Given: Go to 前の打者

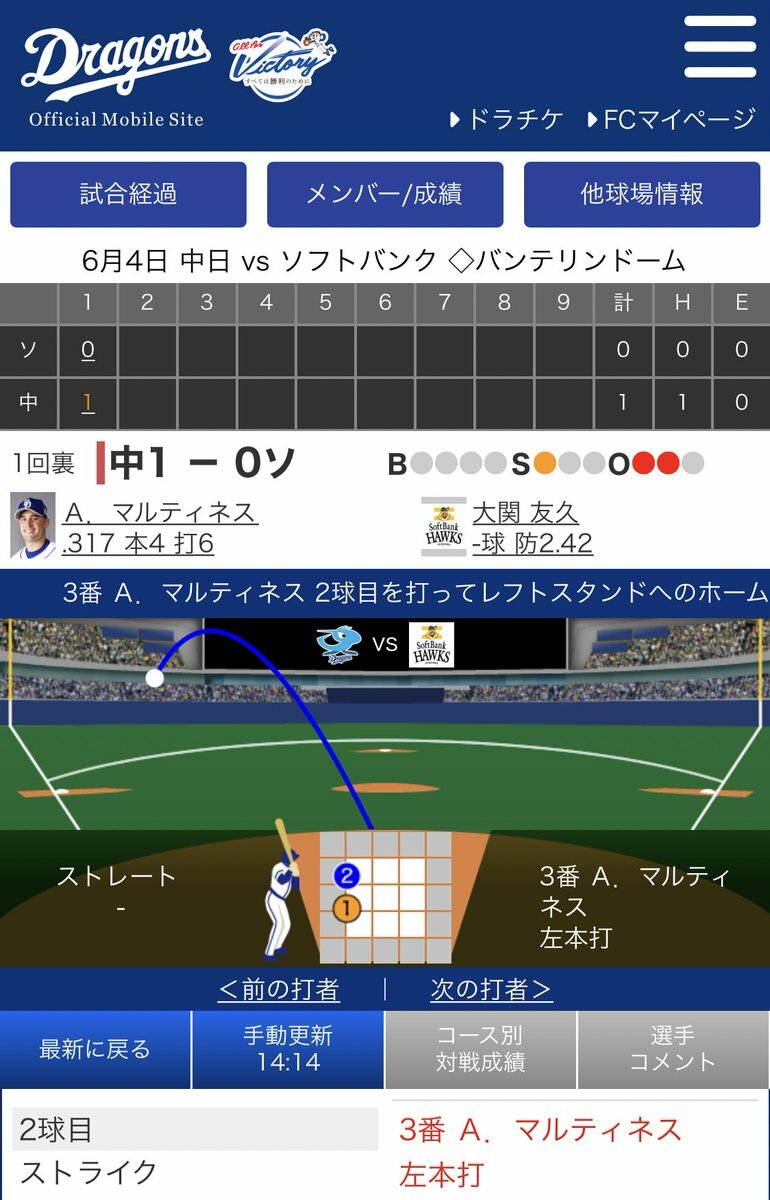Looking at the screenshot, I should point(278,990).
